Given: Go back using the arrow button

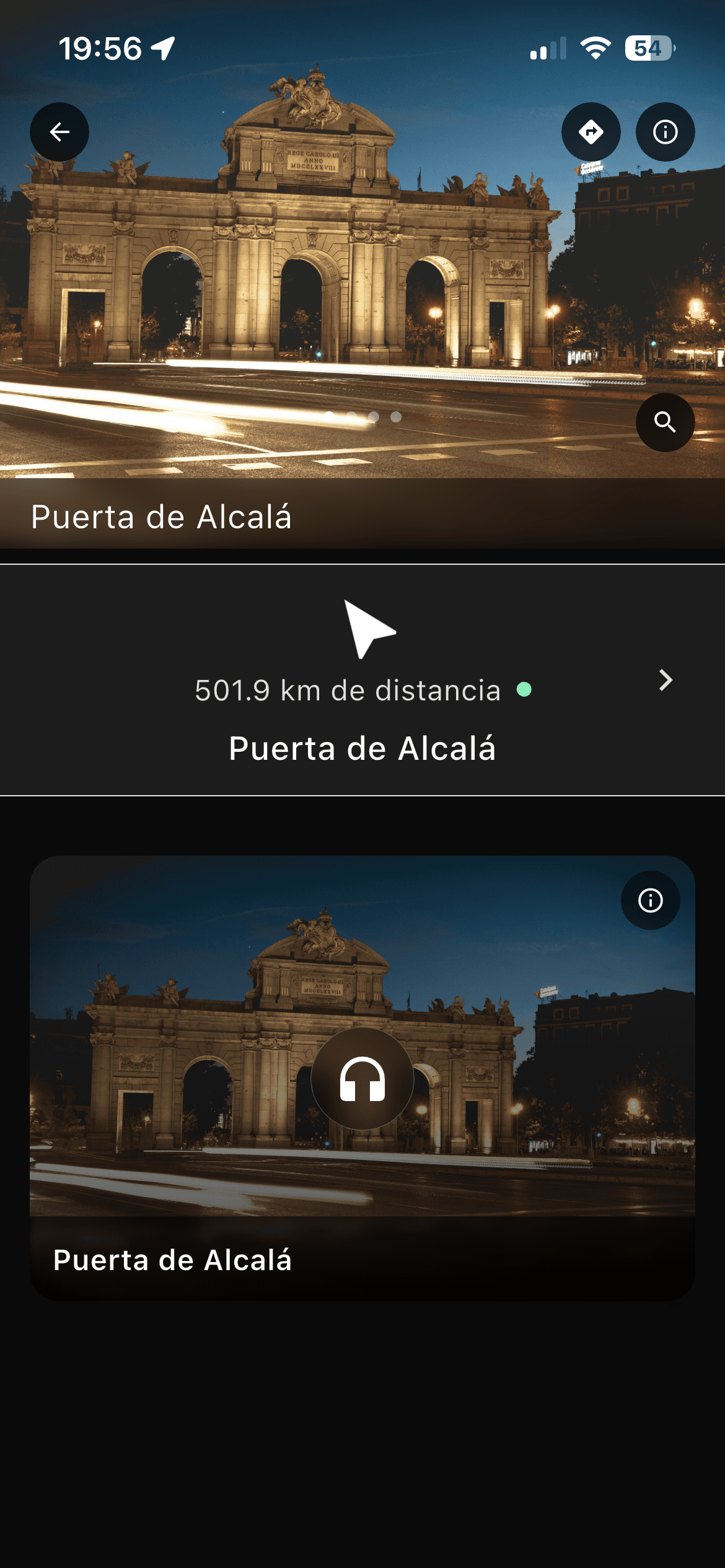Looking at the screenshot, I should pos(59,132).
